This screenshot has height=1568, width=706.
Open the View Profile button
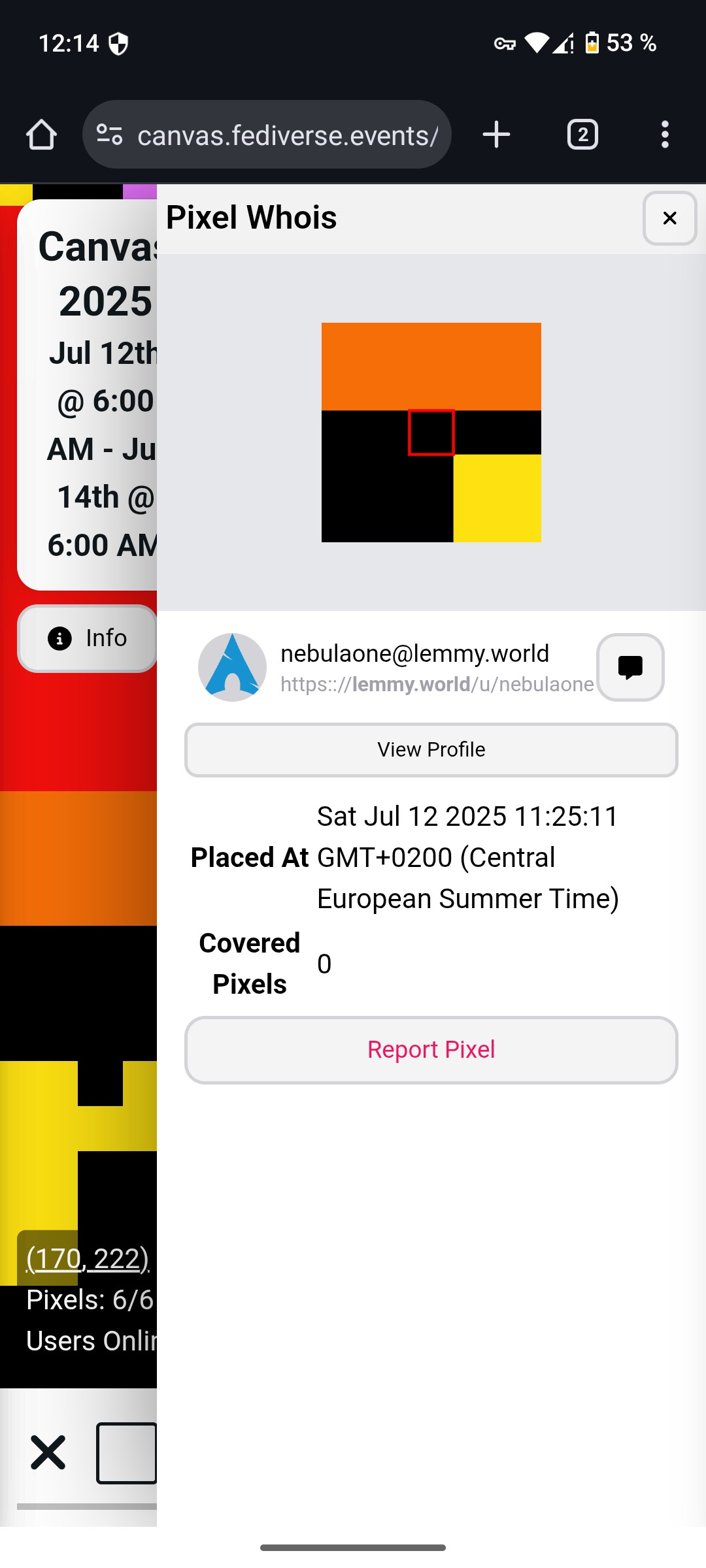pos(431,749)
